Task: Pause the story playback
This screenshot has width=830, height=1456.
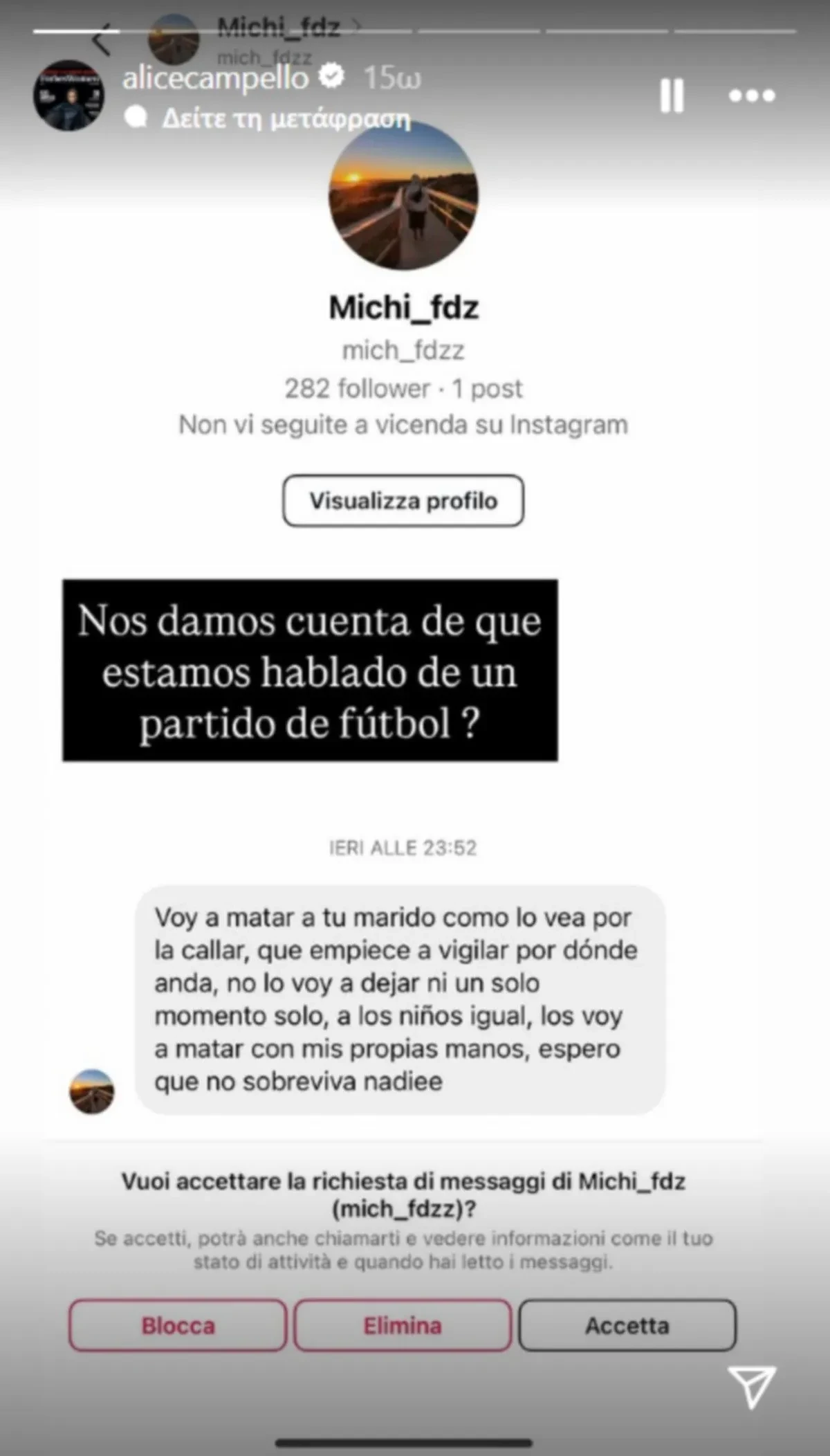Action: (x=672, y=95)
